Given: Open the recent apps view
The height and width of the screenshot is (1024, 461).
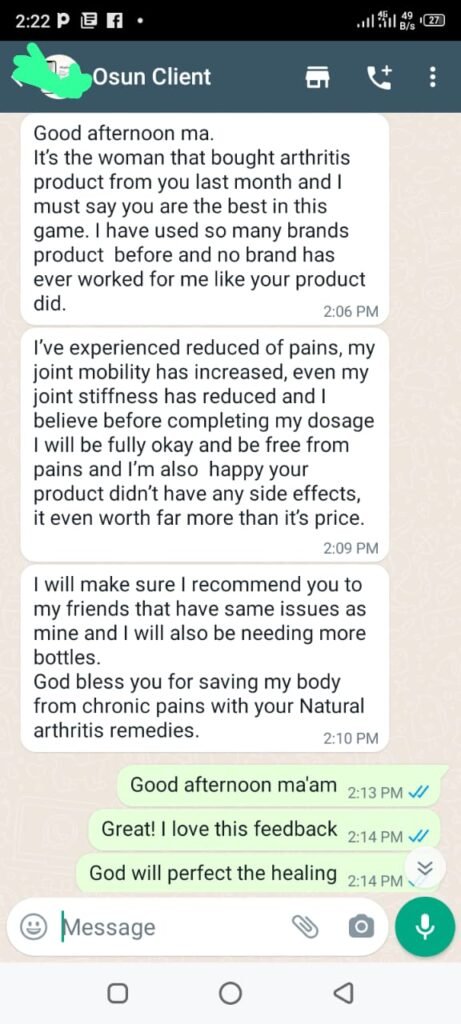Looking at the screenshot, I should (118, 993).
